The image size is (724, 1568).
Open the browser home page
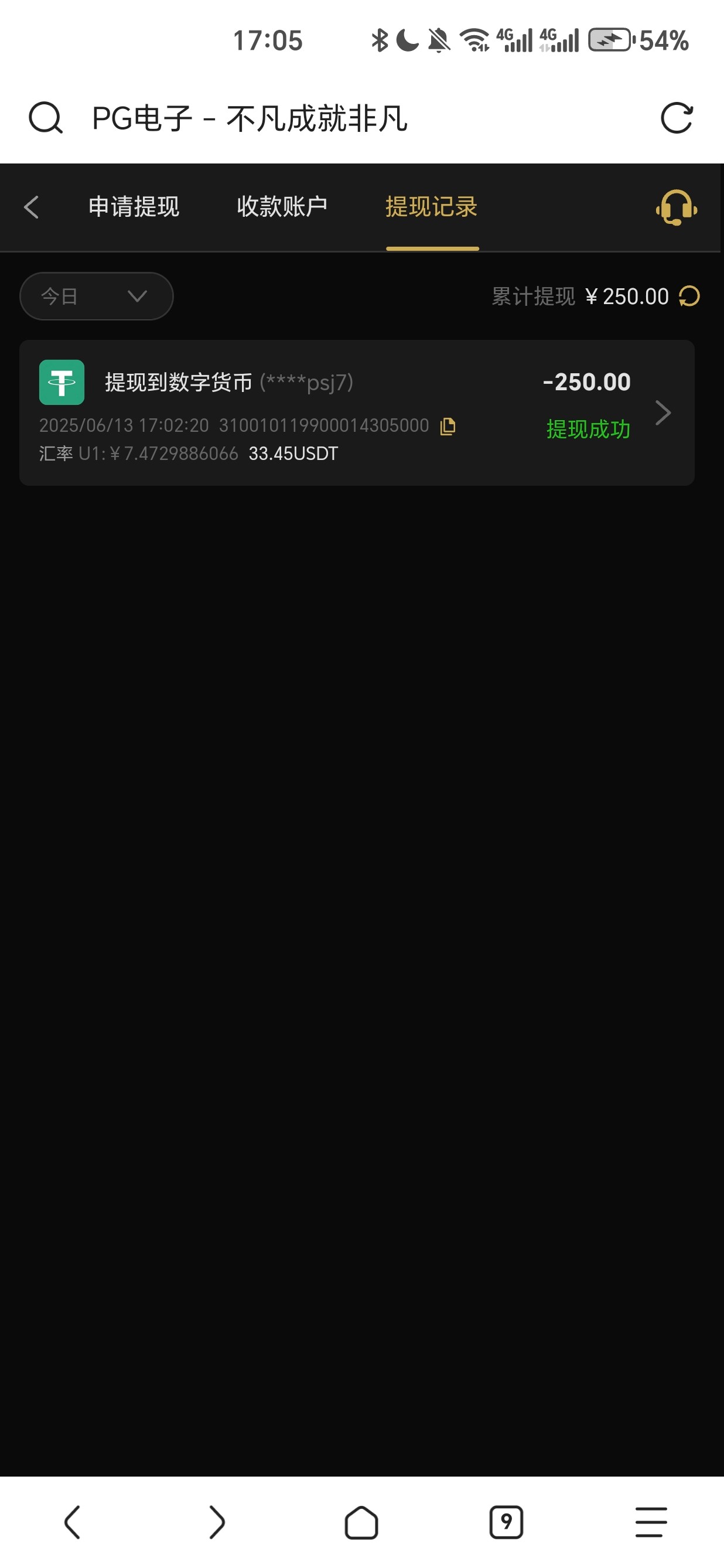click(x=361, y=1522)
